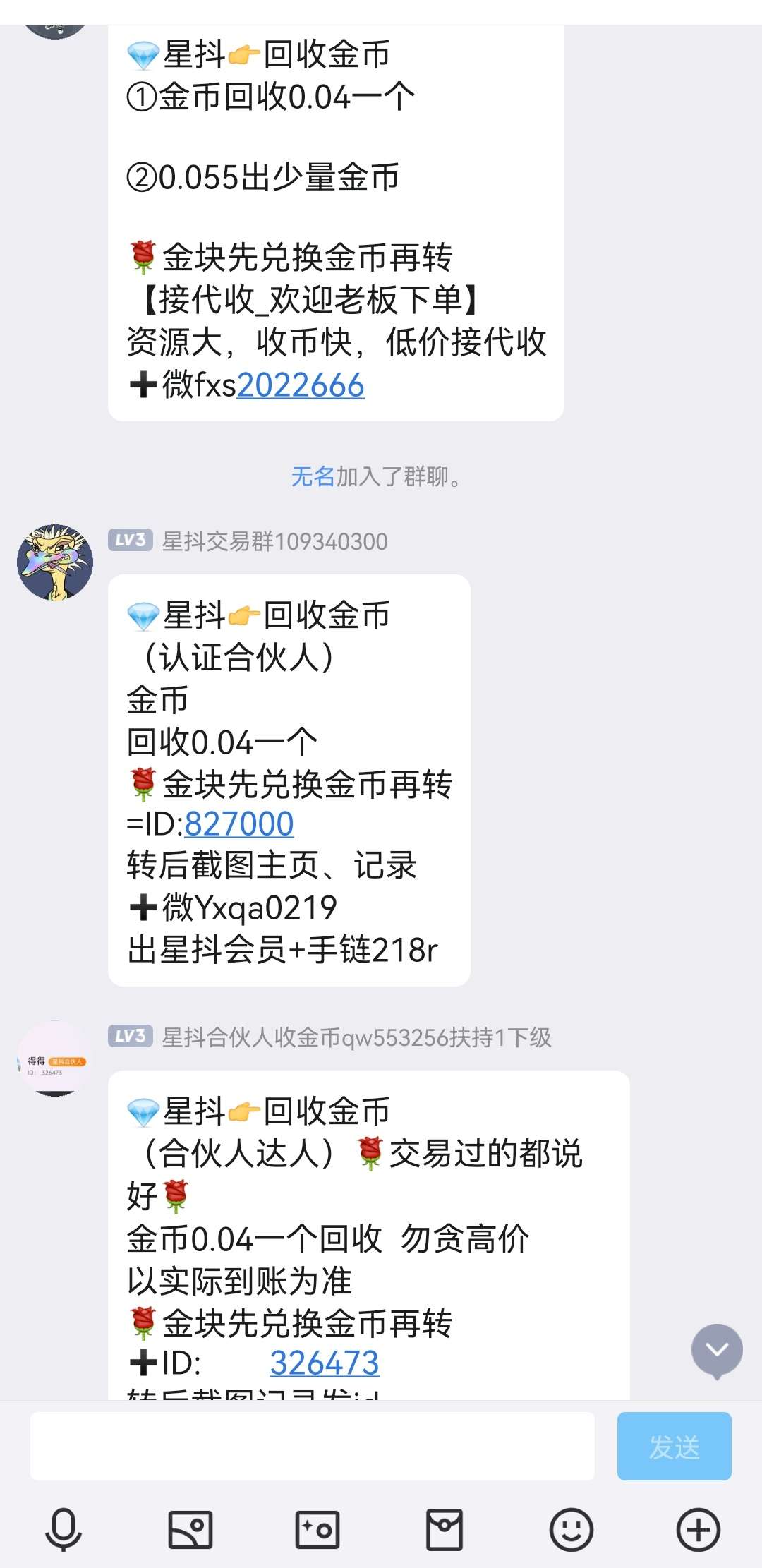
Task: Open the linked ID 827000
Action: click(x=239, y=824)
